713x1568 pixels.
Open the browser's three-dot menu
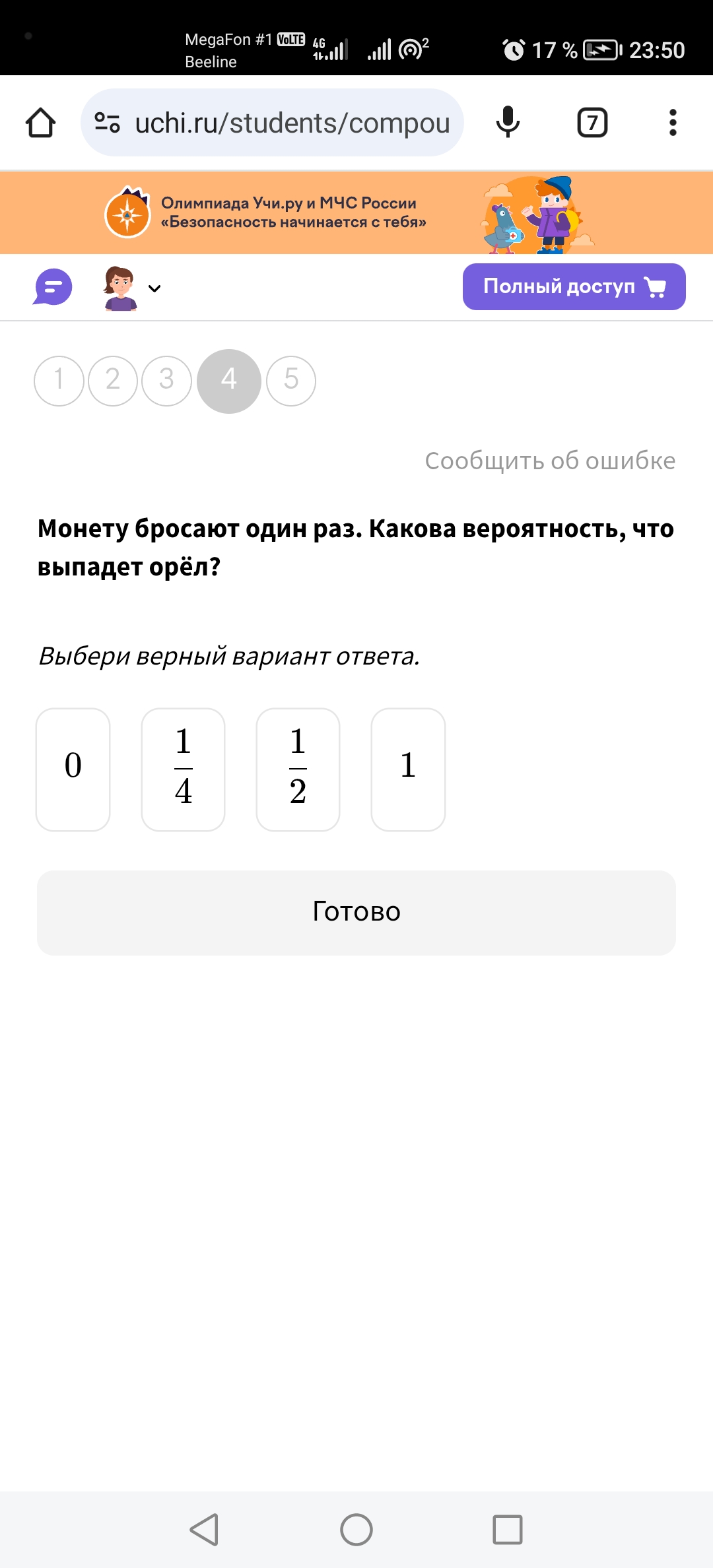673,123
